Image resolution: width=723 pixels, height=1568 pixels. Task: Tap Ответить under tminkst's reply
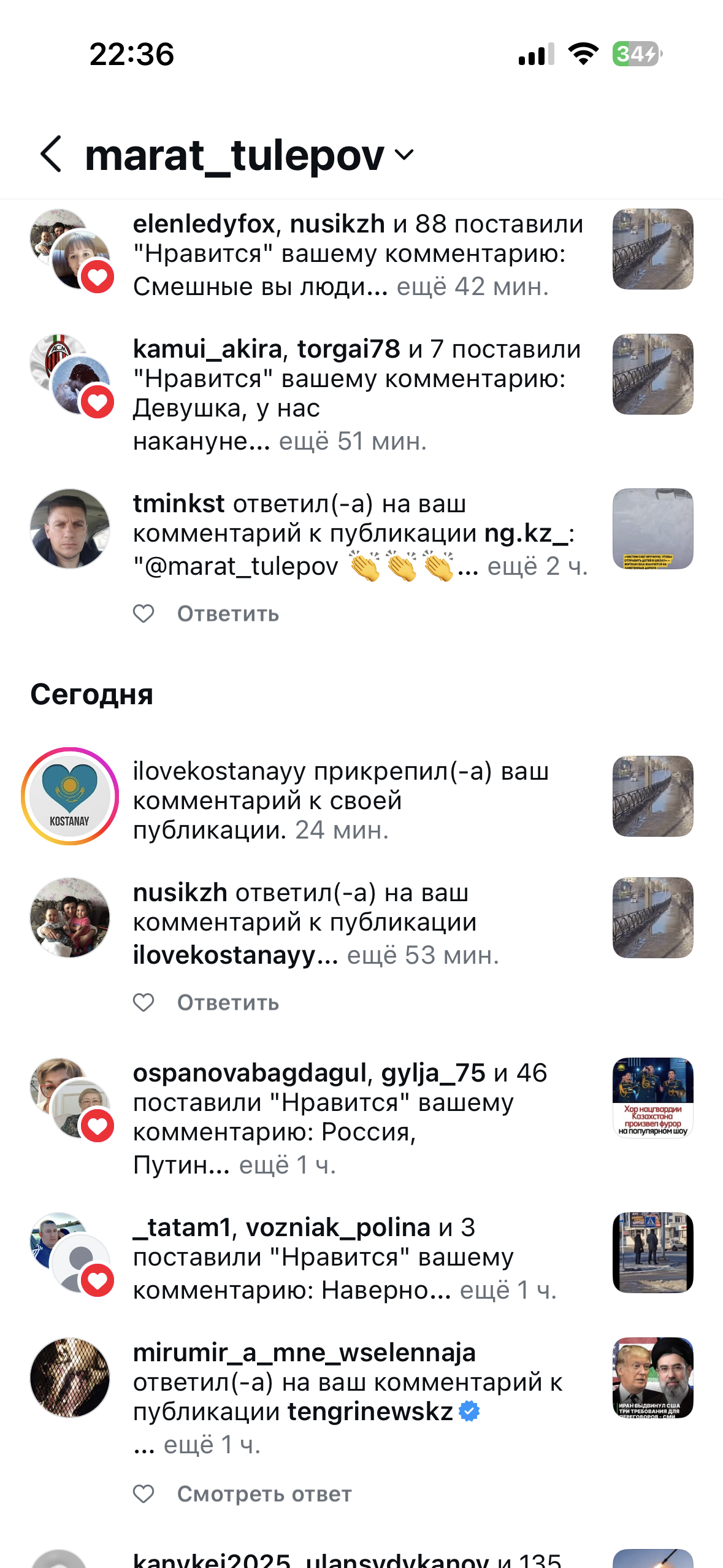point(228,613)
